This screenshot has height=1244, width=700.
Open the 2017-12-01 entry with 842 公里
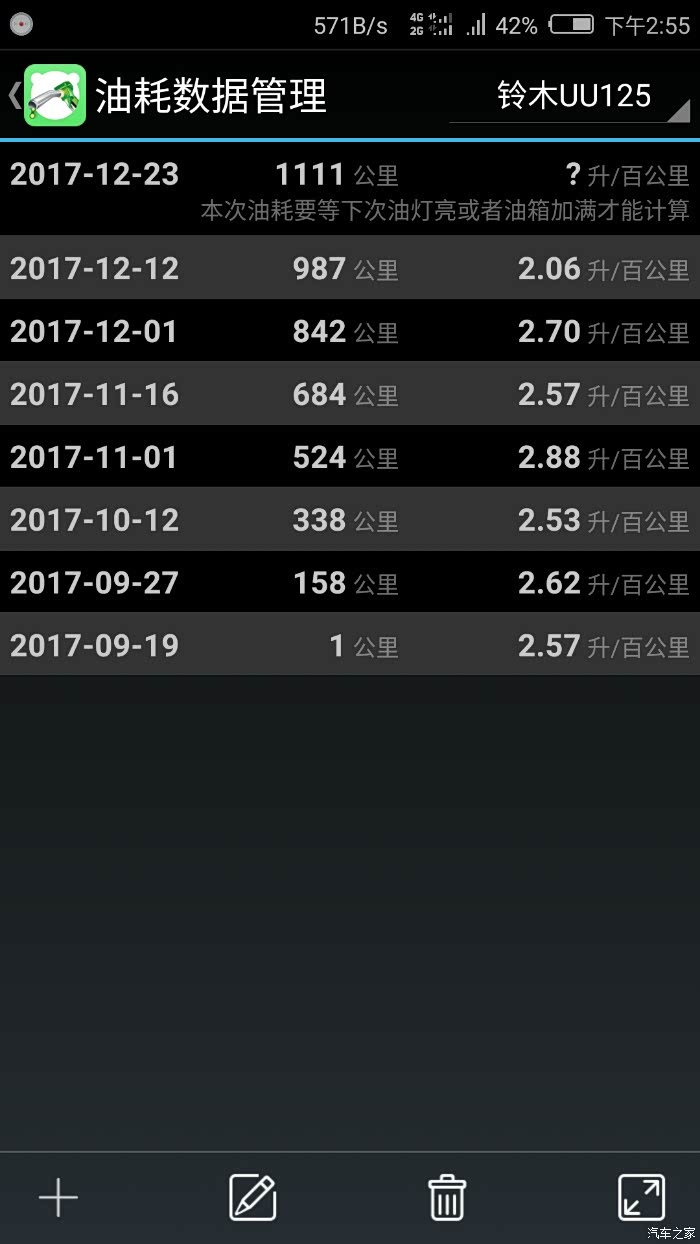350,331
